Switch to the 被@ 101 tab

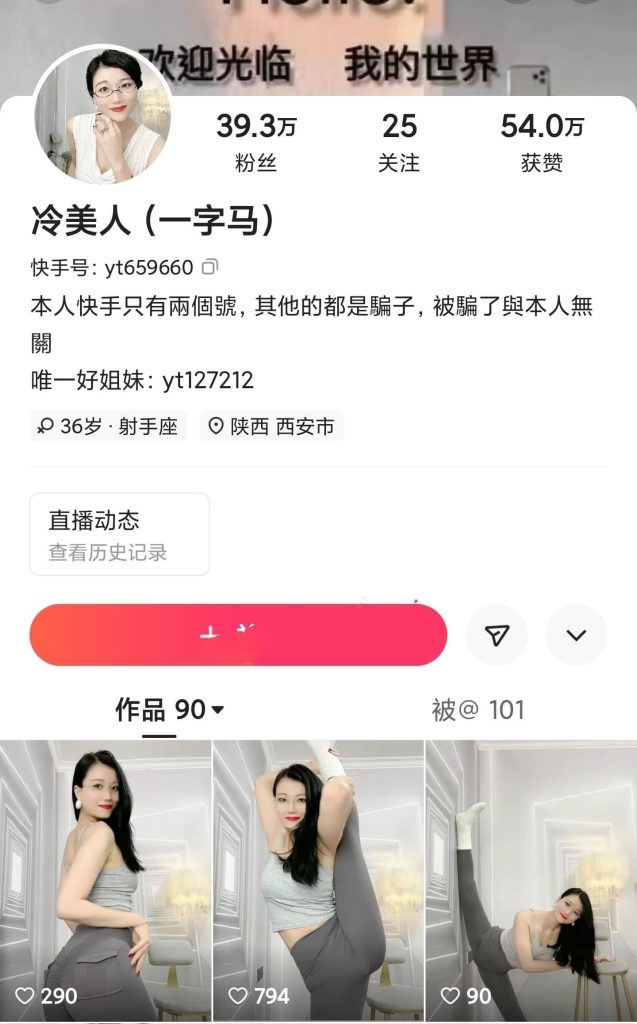click(478, 710)
